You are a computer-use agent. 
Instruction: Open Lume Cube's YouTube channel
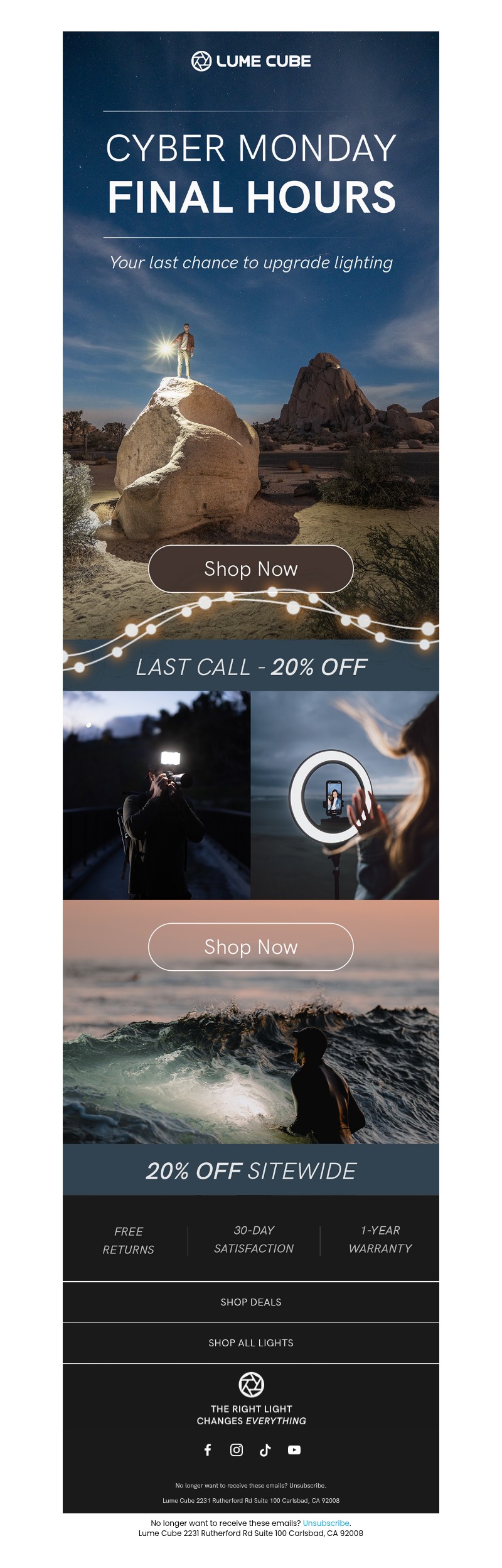[294, 1449]
